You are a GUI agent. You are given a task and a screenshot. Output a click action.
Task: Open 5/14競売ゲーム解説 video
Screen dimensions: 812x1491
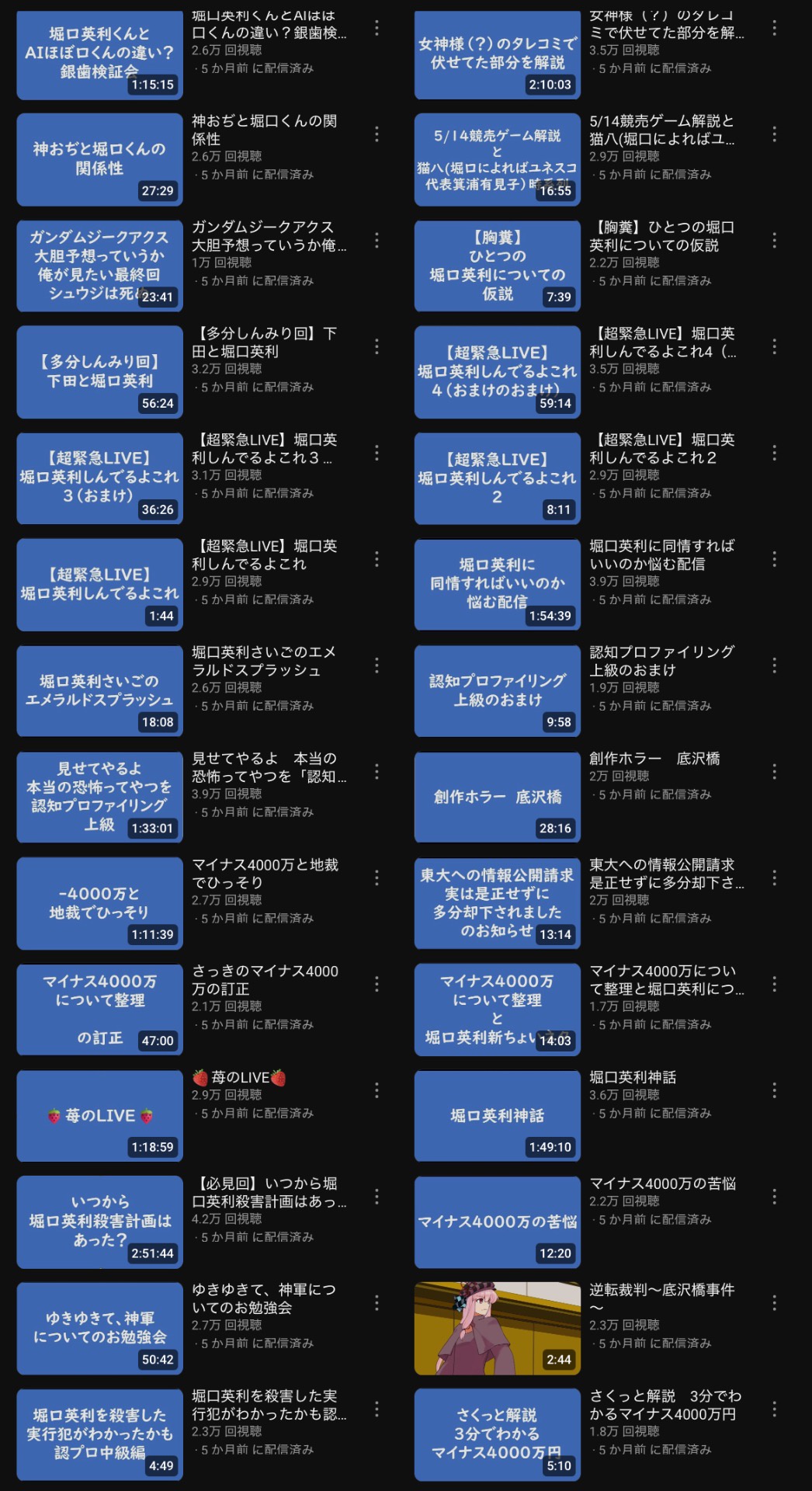tap(497, 159)
